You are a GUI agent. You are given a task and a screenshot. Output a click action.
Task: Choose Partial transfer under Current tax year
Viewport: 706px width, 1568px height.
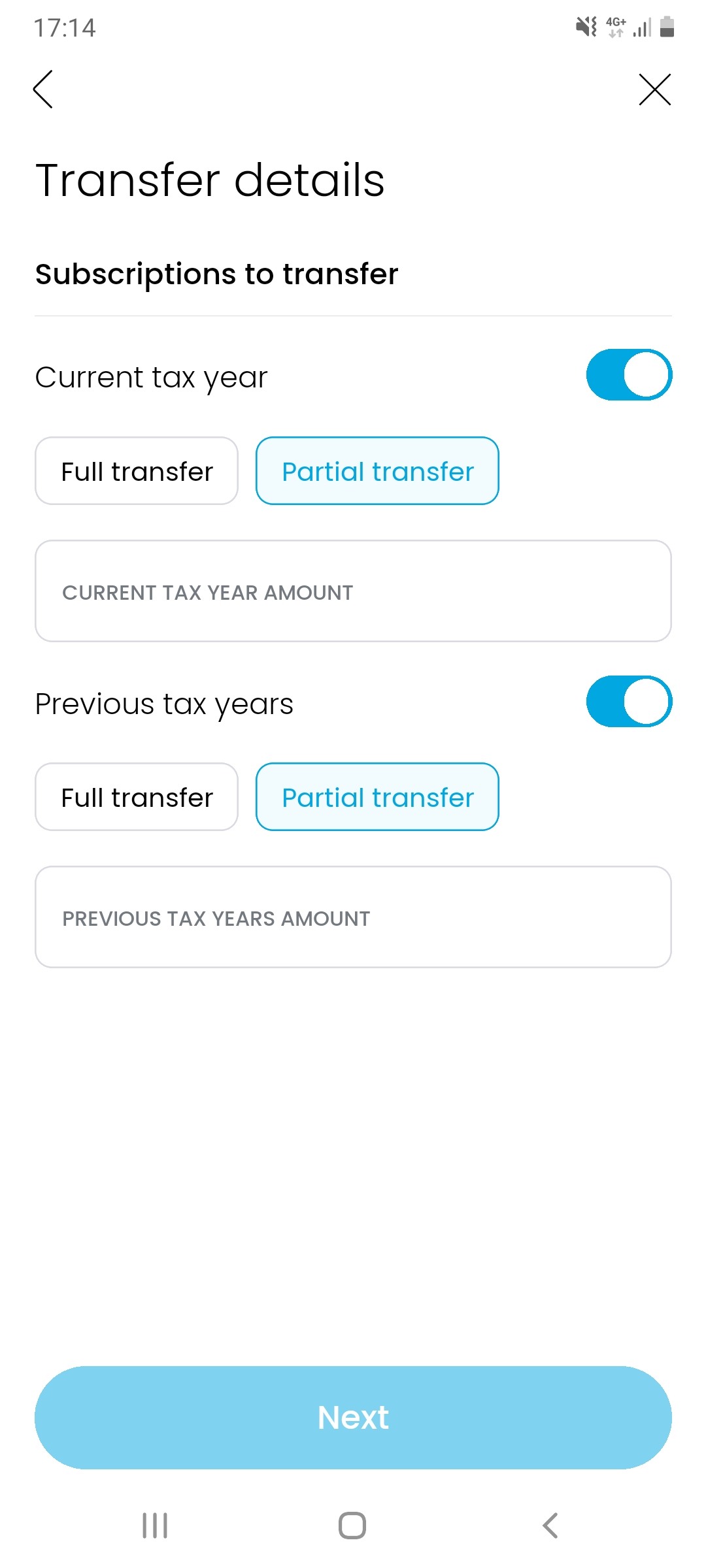(377, 471)
